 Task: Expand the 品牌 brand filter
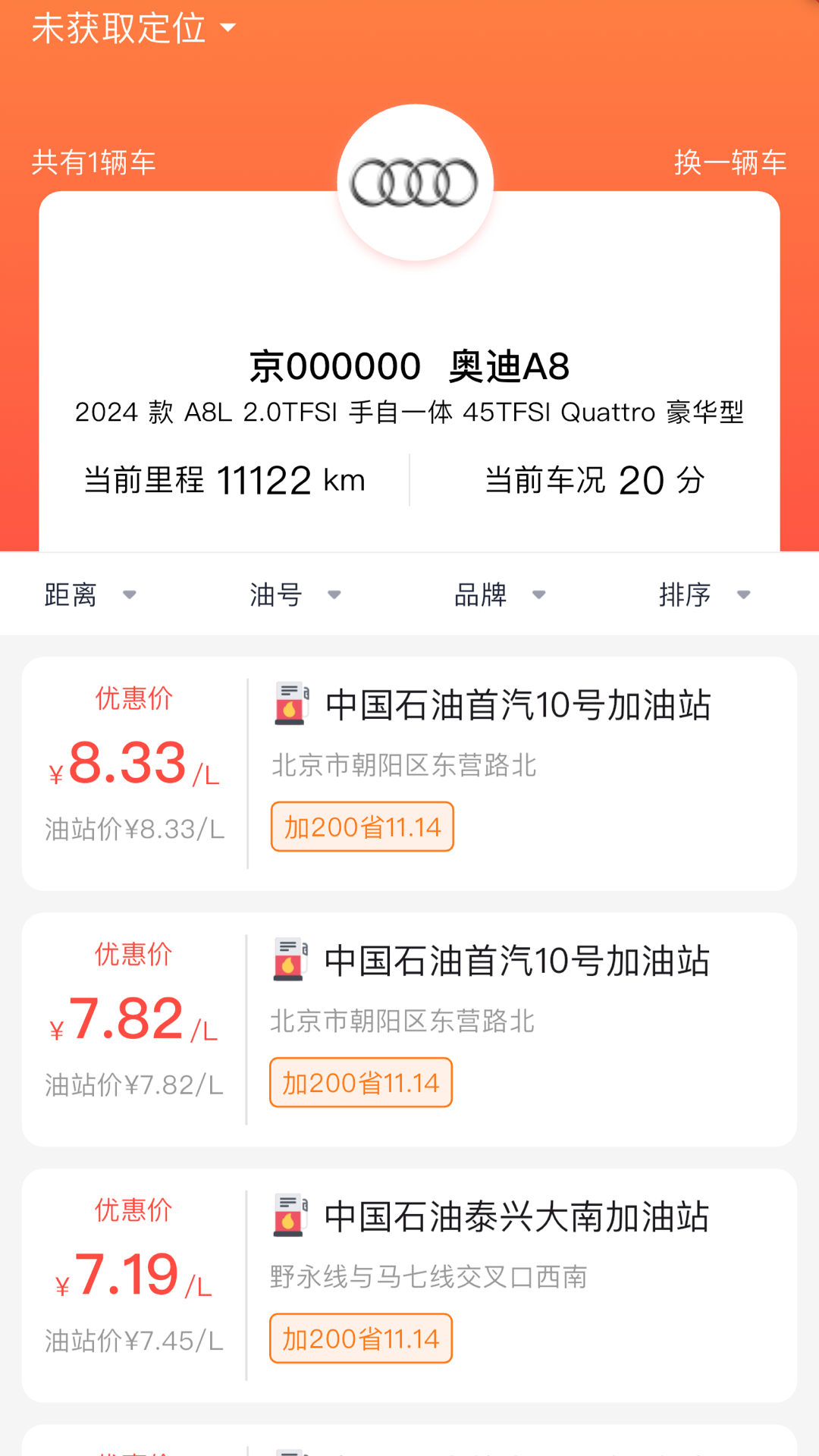[499, 595]
